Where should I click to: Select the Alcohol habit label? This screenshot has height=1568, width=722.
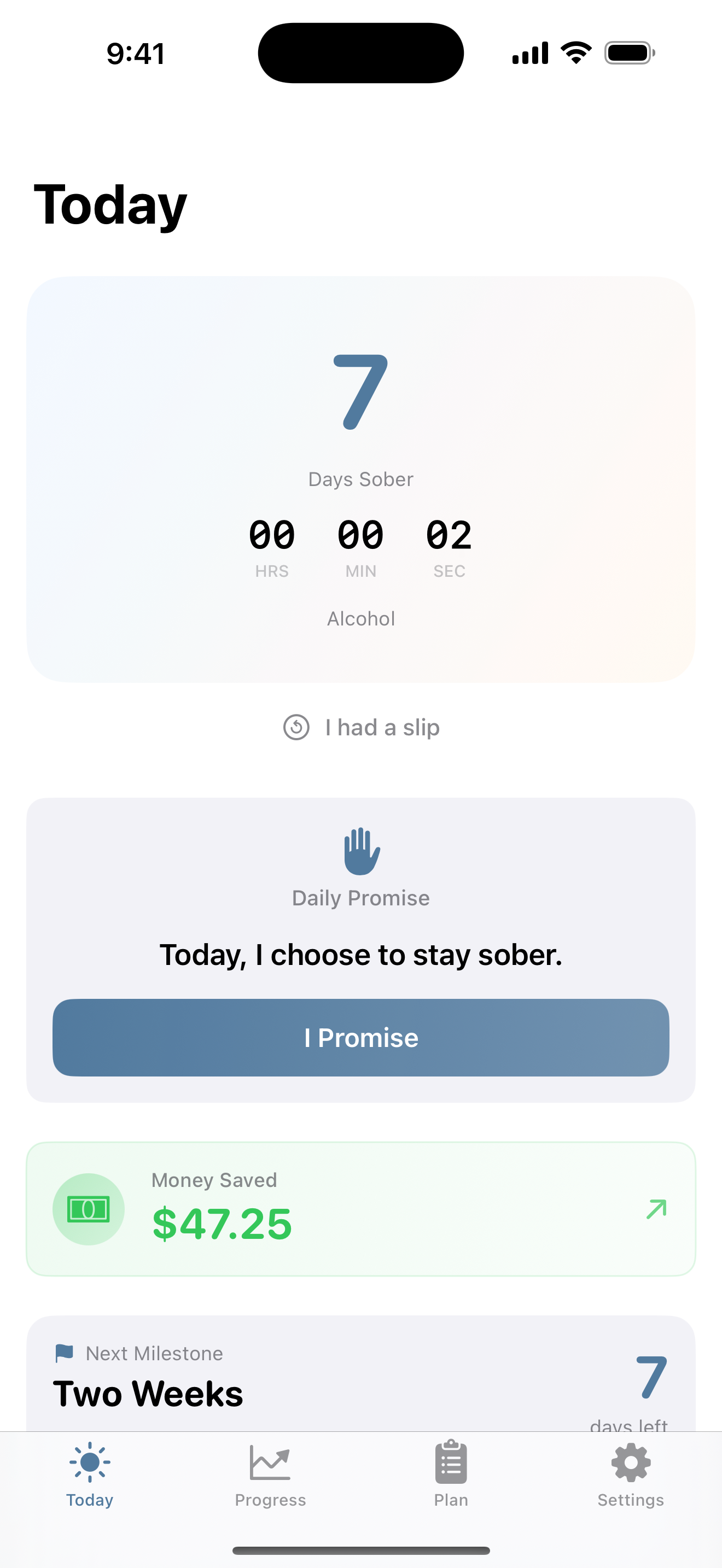pos(360,618)
